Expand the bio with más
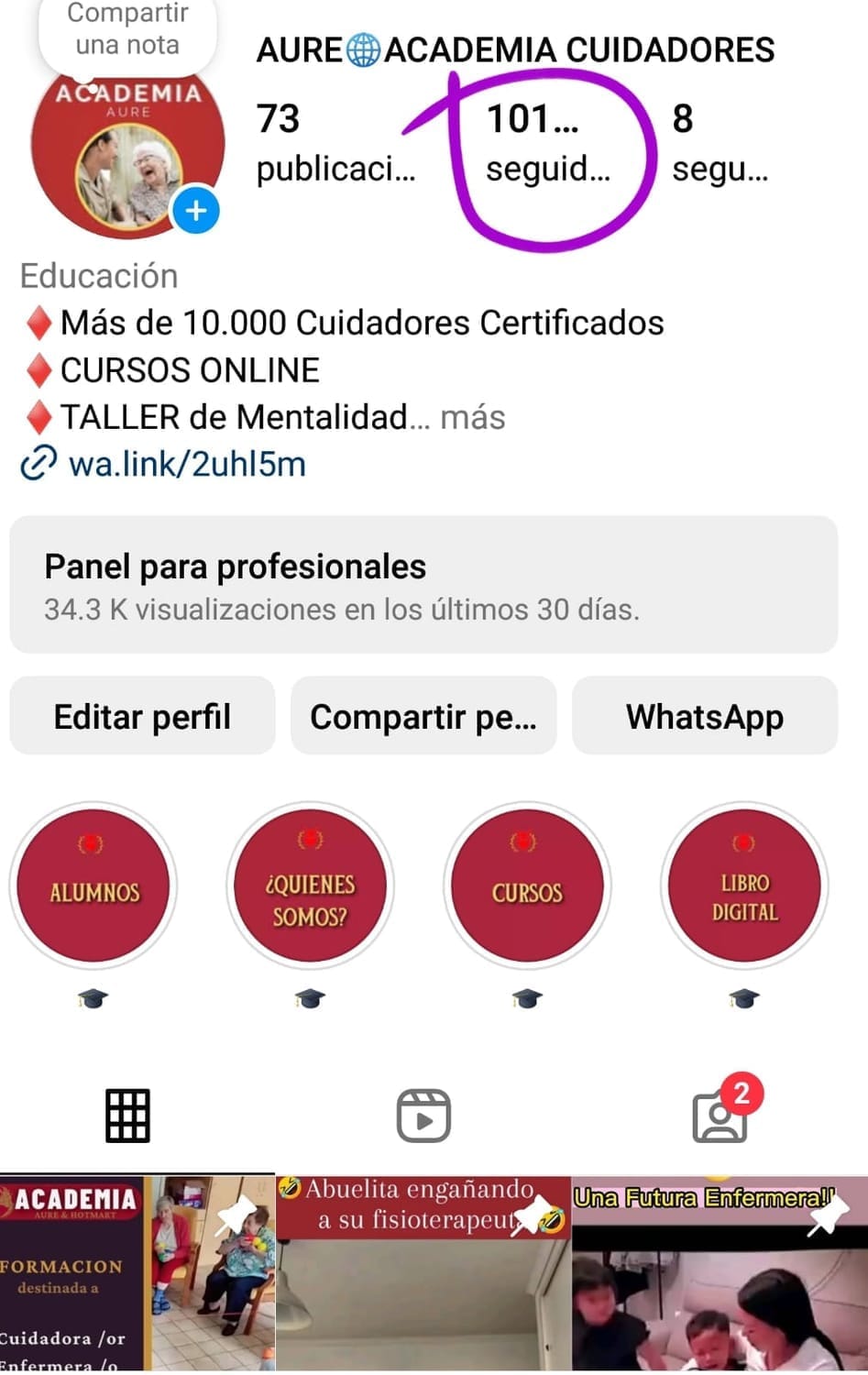Image resolution: width=868 pixels, height=1375 pixels. coord(473,418)
